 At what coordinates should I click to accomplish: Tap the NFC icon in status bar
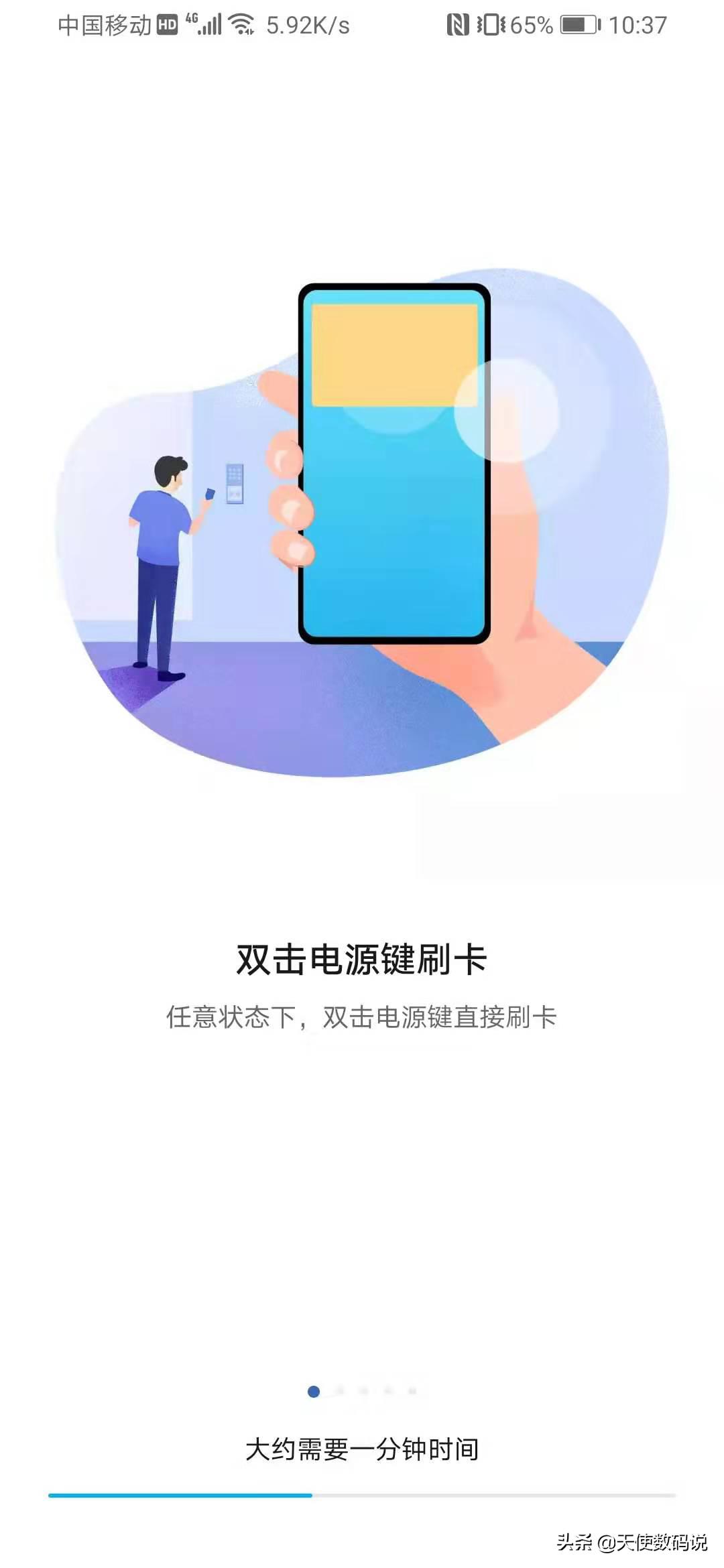(x=458, y=23)
